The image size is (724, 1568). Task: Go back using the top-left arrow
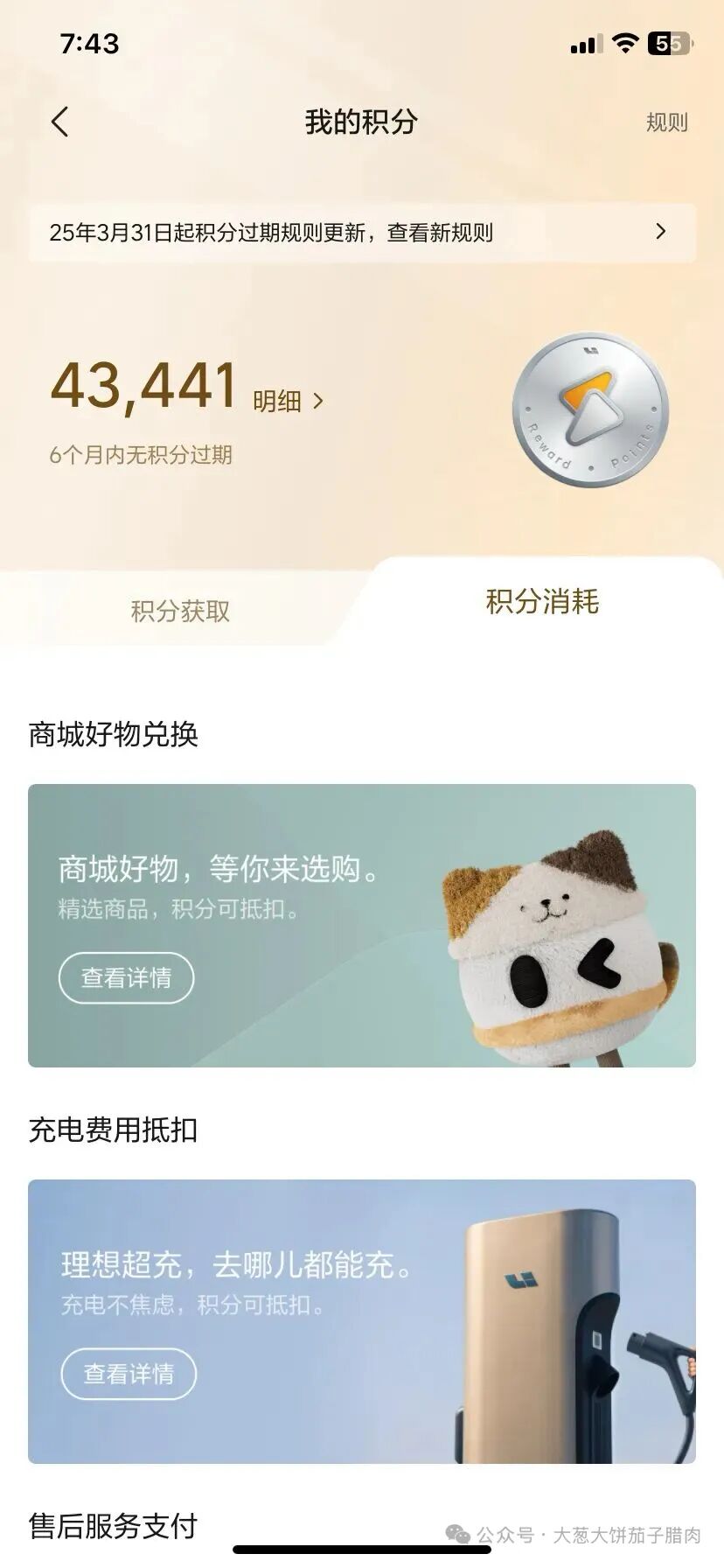pyautogui.click(x=59, y=122)
